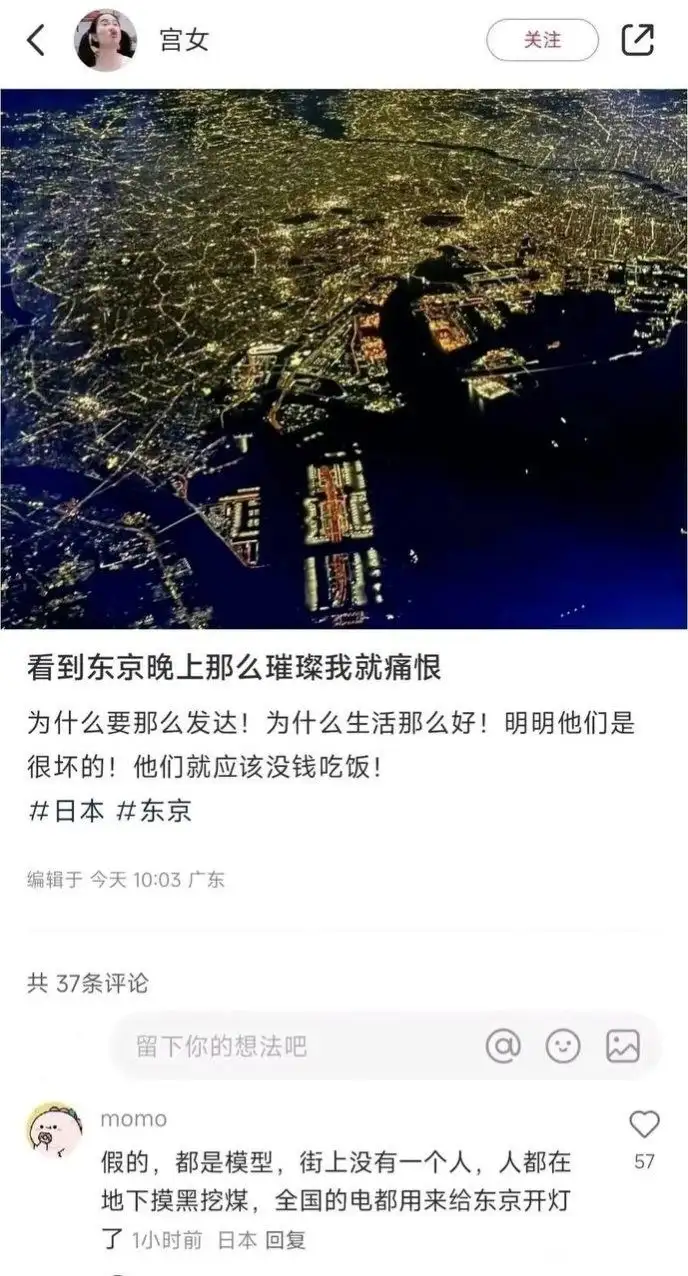The image size is (688, 1276).
Task: Open the emoji picker in comment box
Action: 563,1046
